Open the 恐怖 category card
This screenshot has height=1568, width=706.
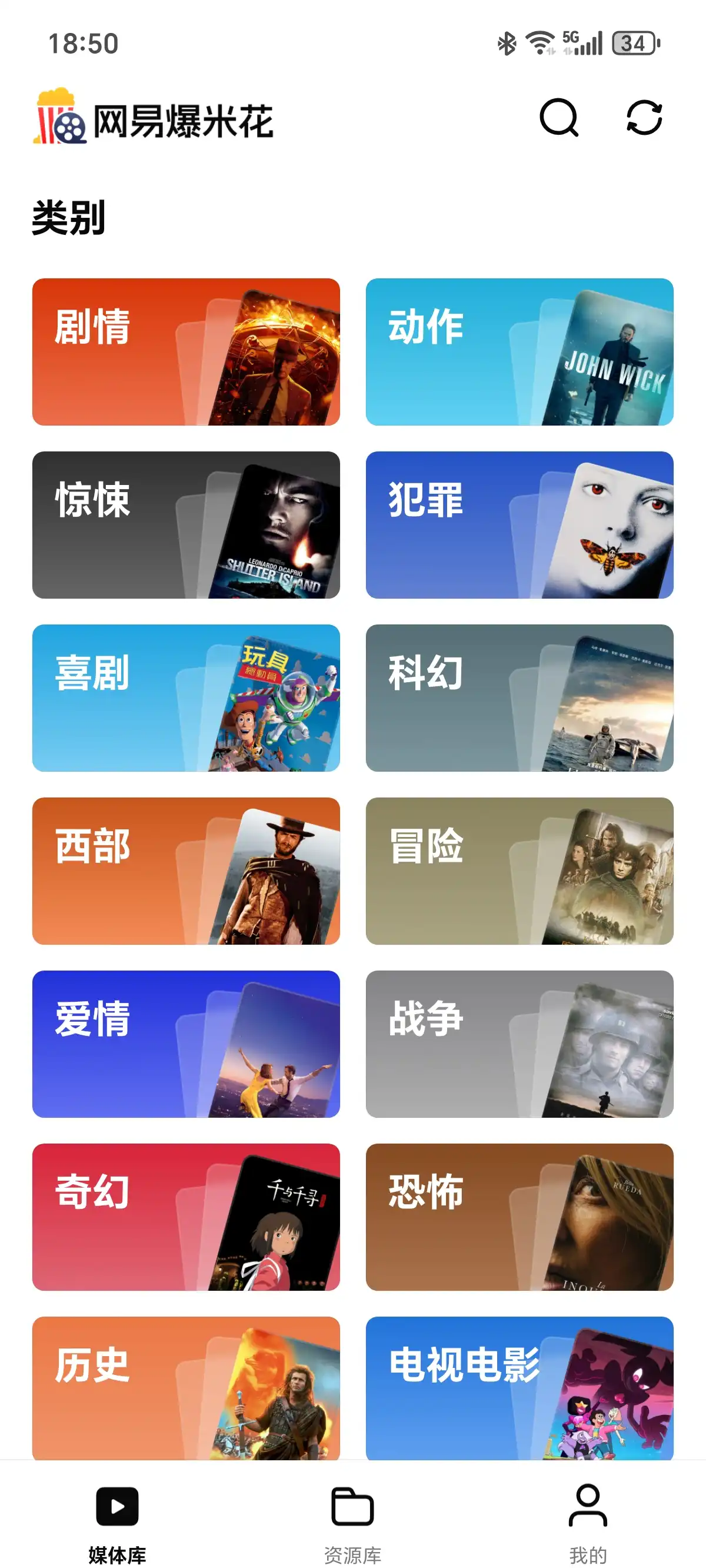[x=519, y=1216]
